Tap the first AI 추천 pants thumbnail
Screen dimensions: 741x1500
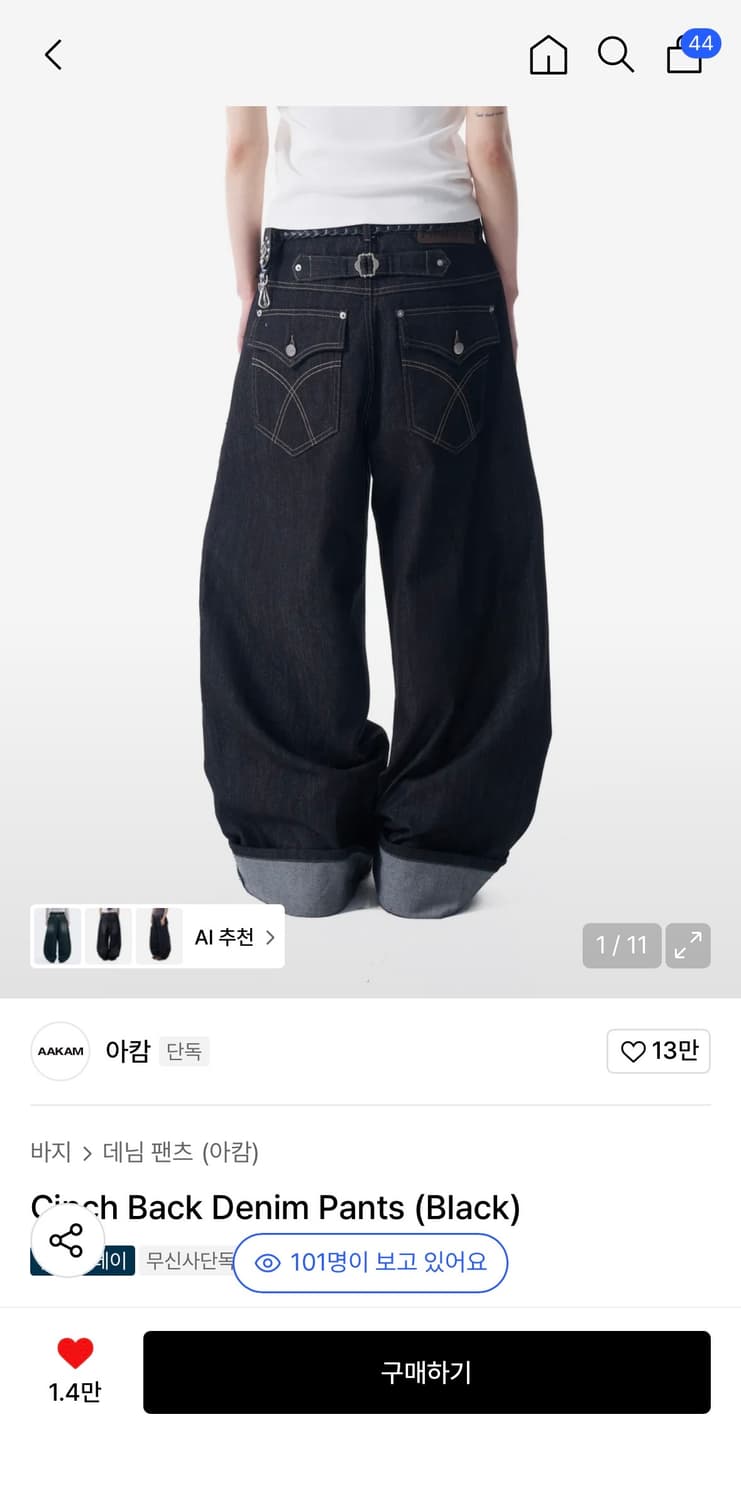[x=57, y=936]
